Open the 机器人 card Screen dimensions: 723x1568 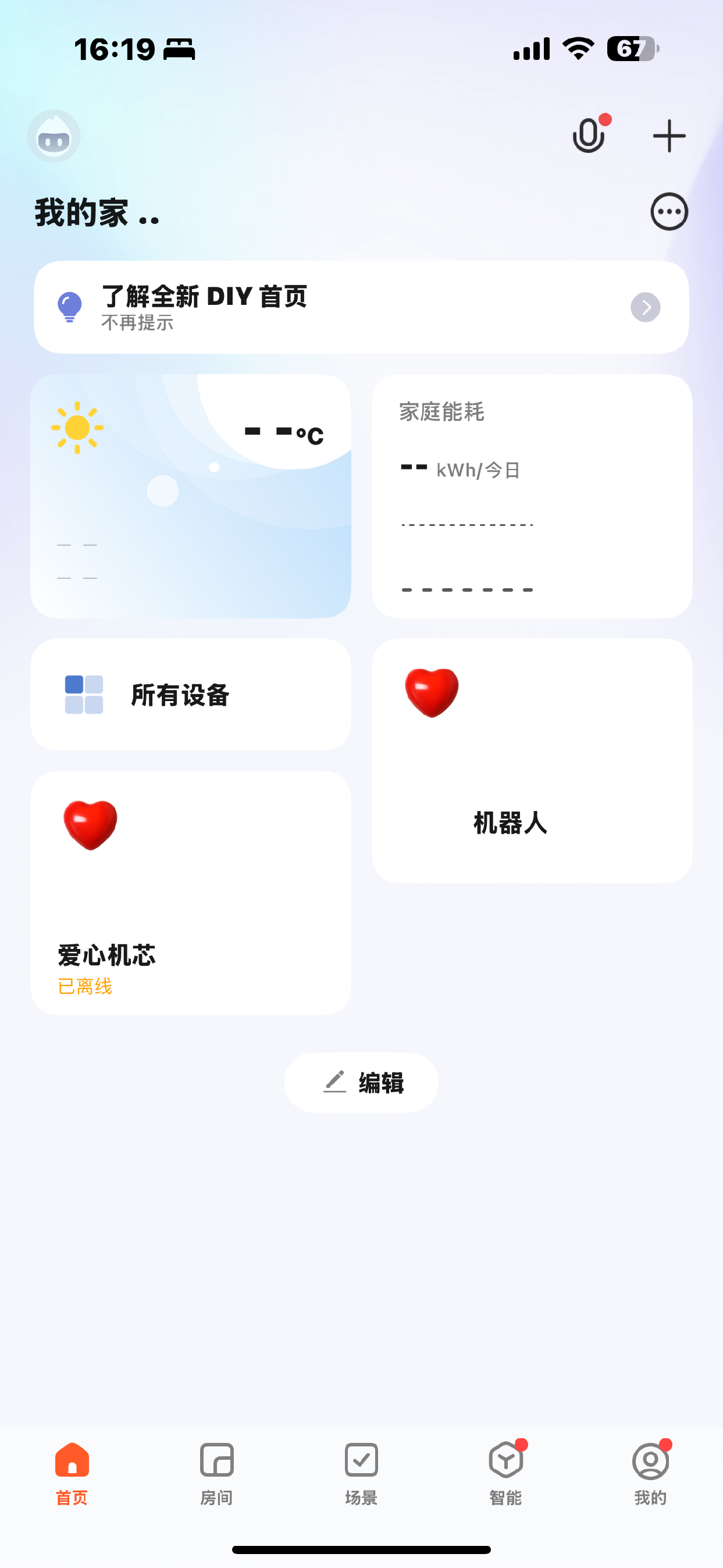click(531, 761)
